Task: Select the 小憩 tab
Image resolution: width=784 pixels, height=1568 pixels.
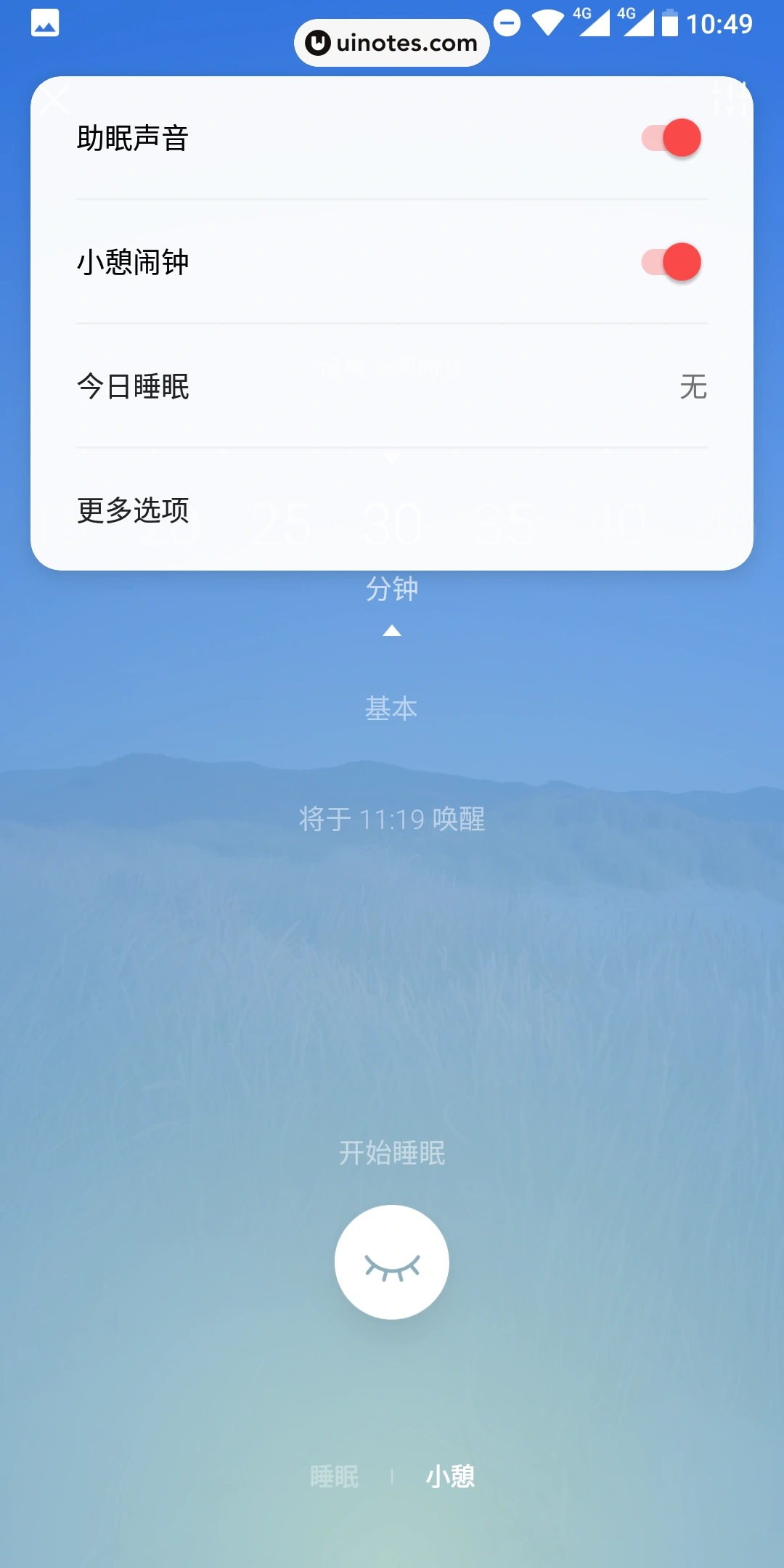Action: [451, 1475]
